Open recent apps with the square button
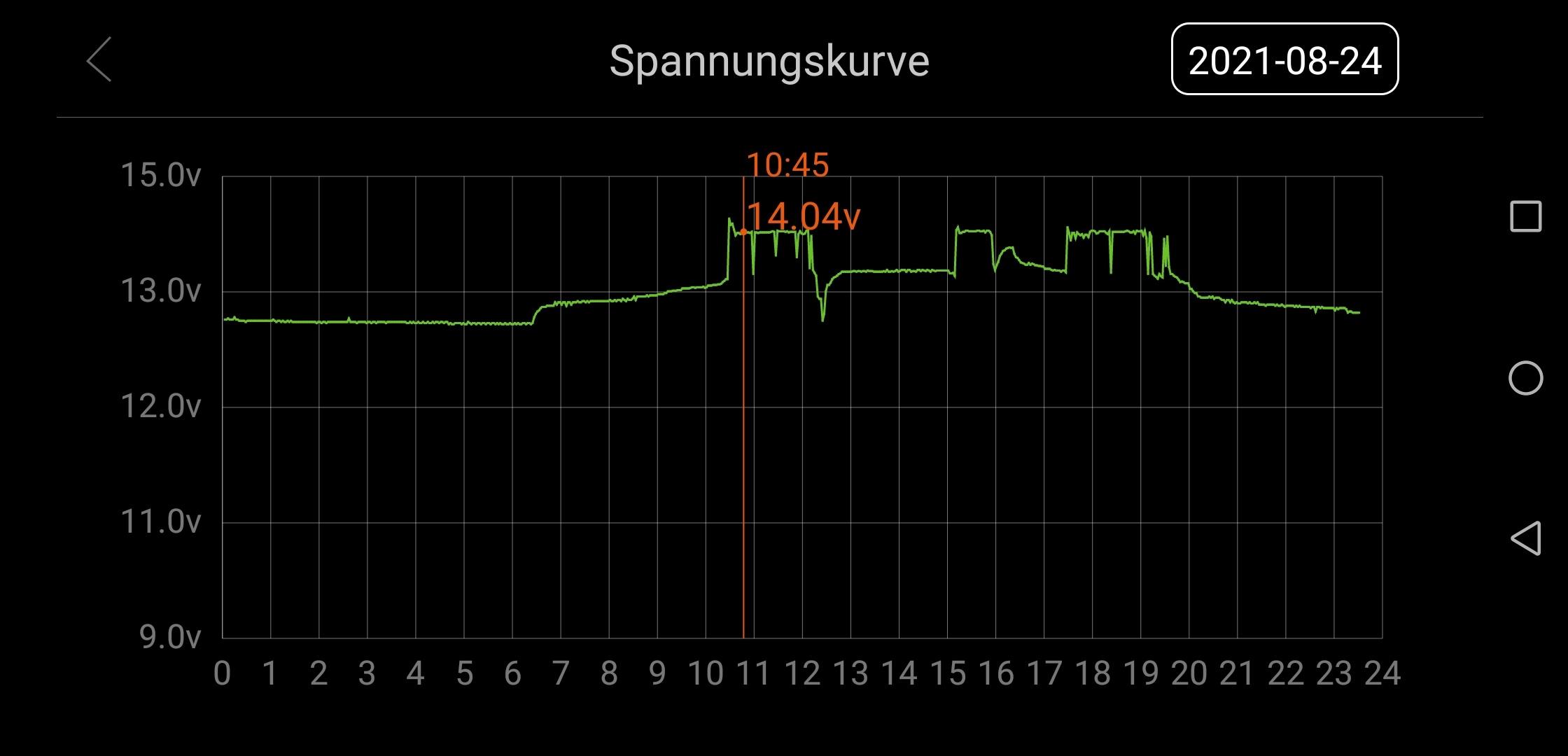The image size is (1568, 756). (x=1525, y=216)
